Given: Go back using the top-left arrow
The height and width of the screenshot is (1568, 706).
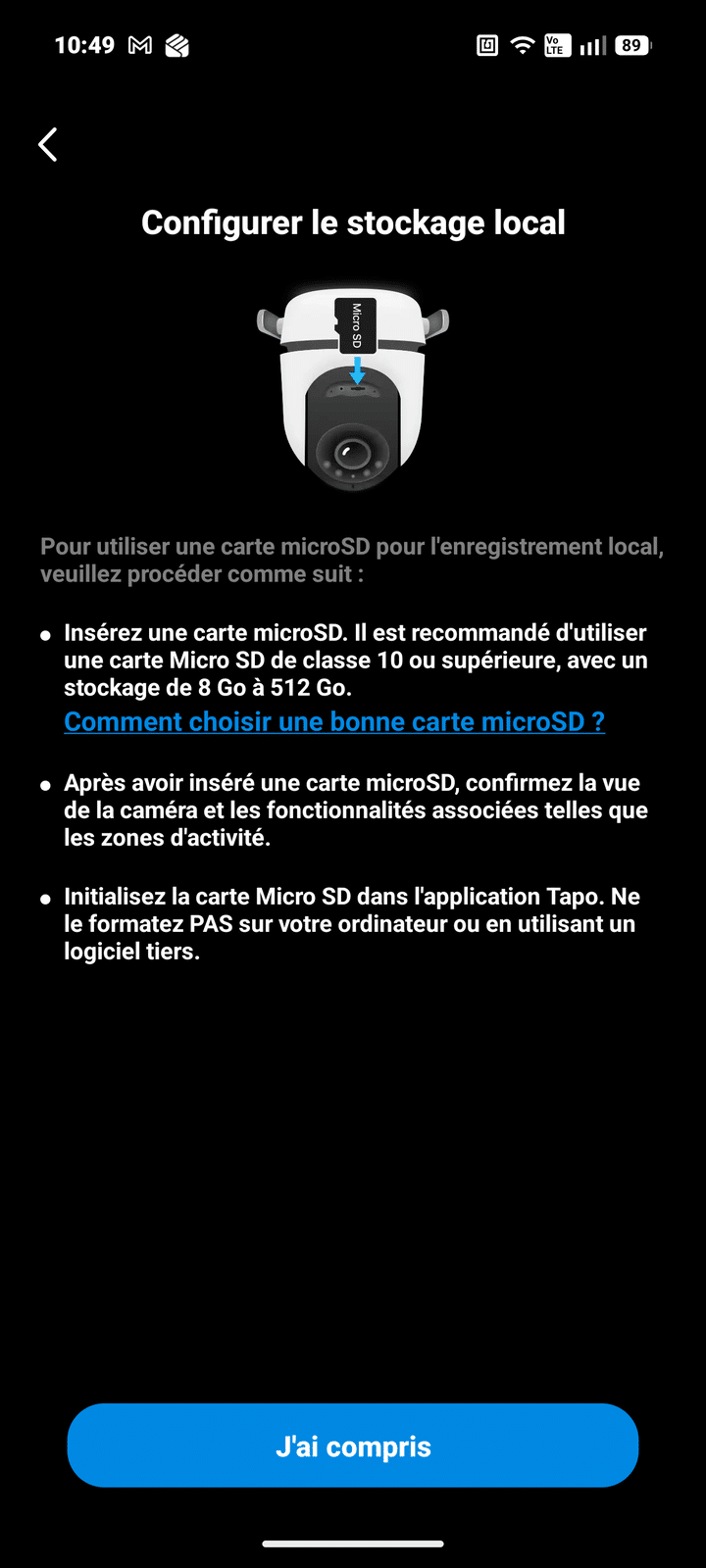Looking at the screenshot, I should pyautogui.click(x=48, y=145).
